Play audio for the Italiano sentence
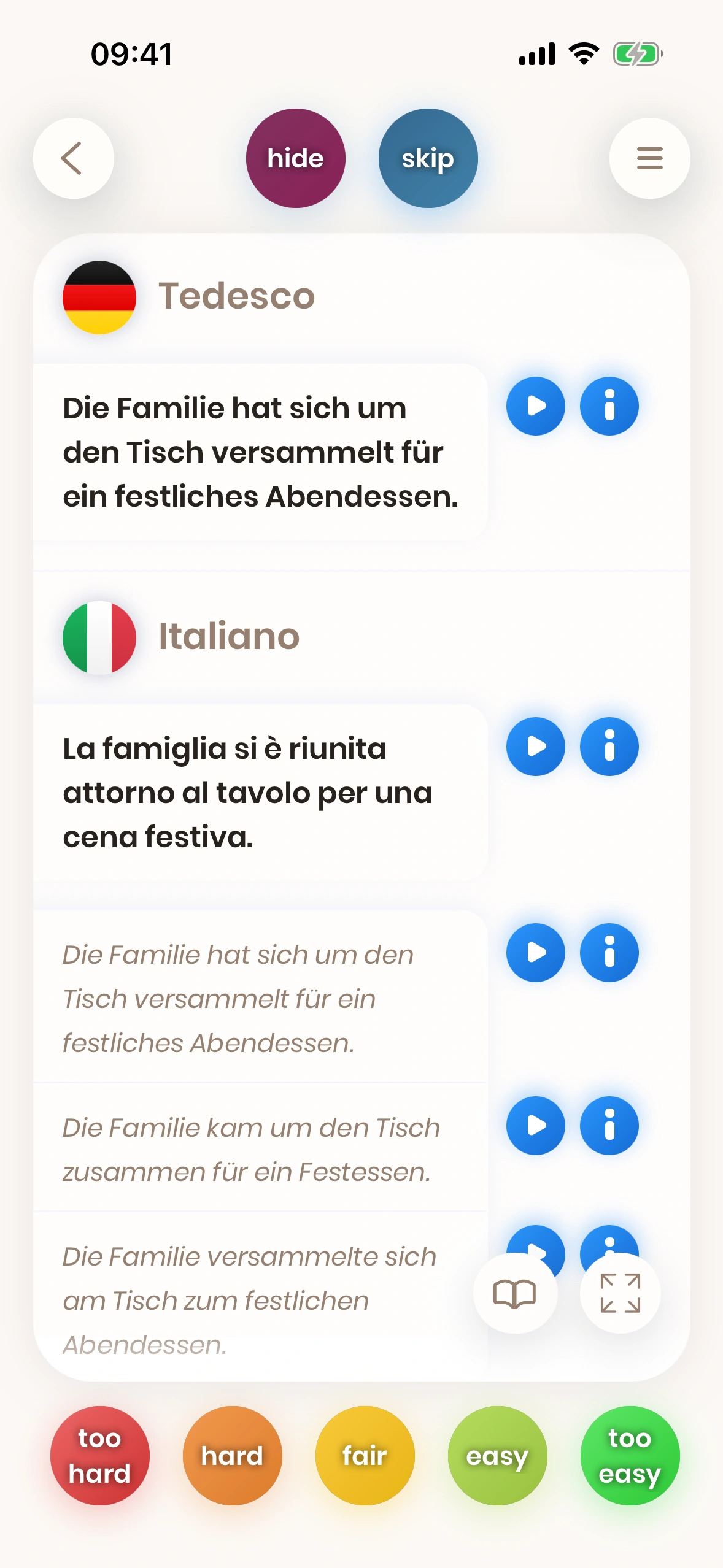 point(535,747)
